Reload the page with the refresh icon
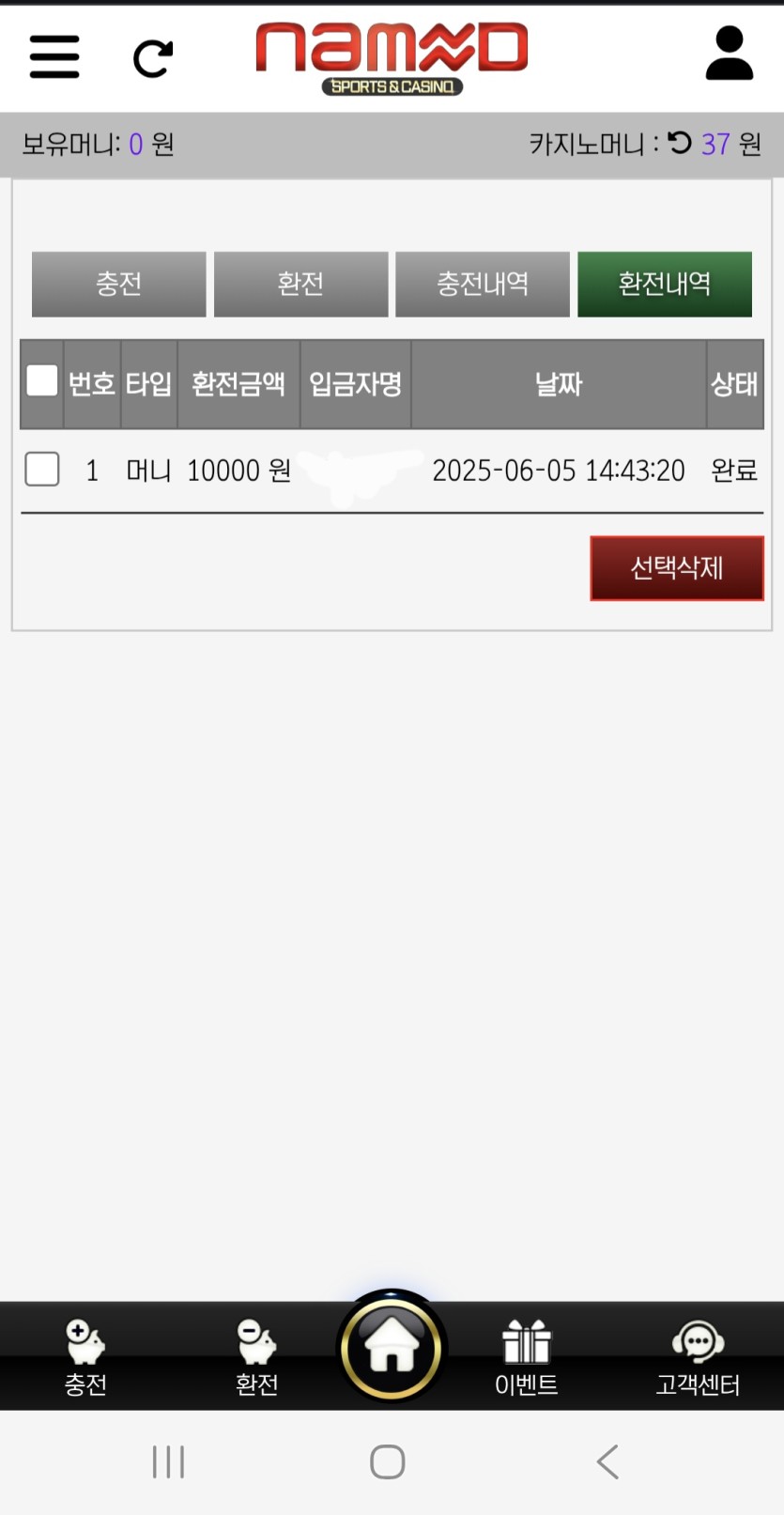 (x=153, y=58)
